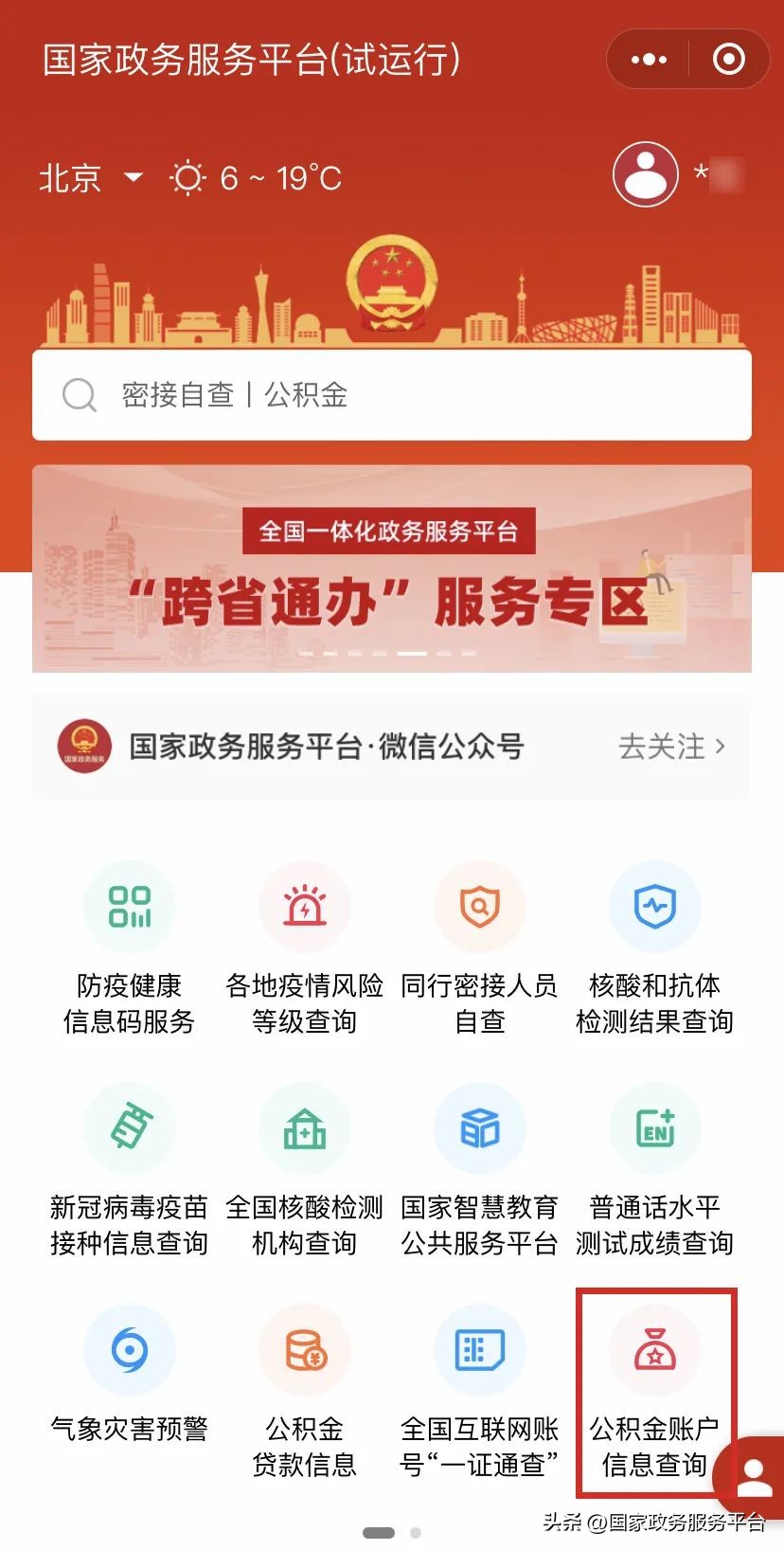The width and height of the screenshot is (784, 1550).
Task: Click the search bar showing 密接自查｜公积金
Action: (x=392, y=395)
